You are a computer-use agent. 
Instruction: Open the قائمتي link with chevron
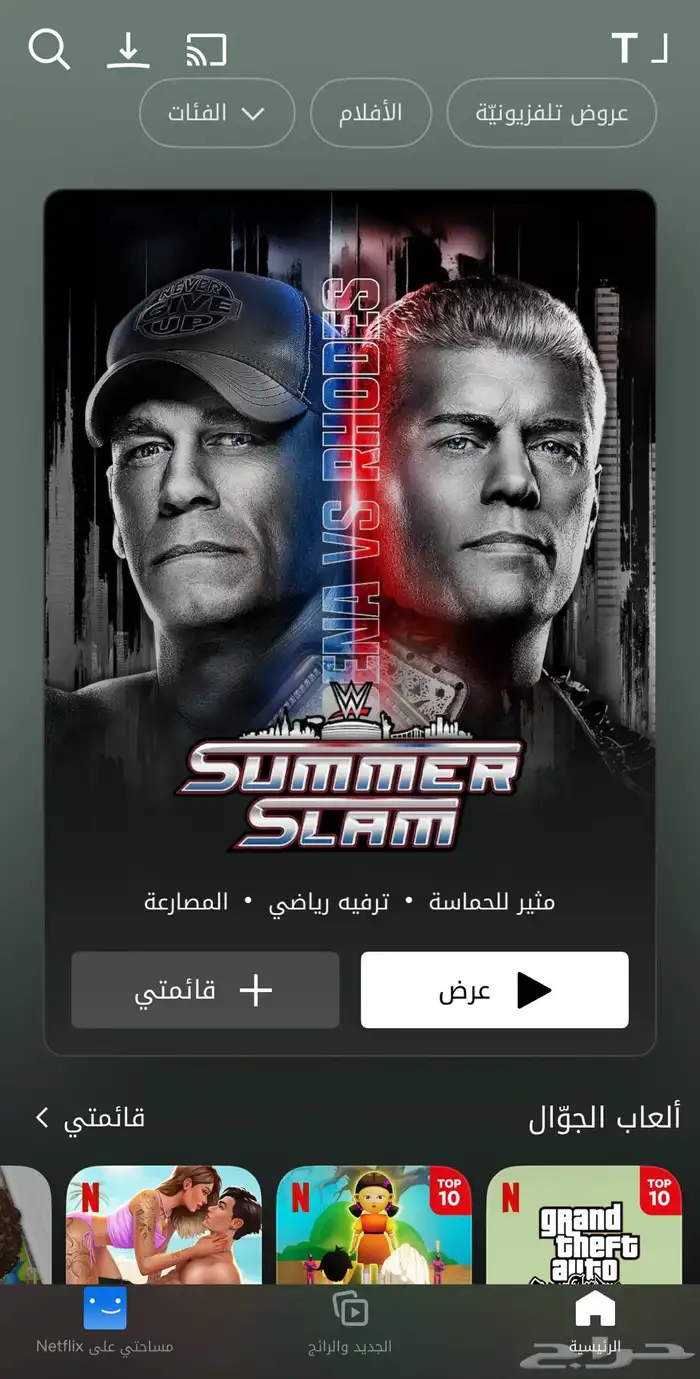point(90,1117)
